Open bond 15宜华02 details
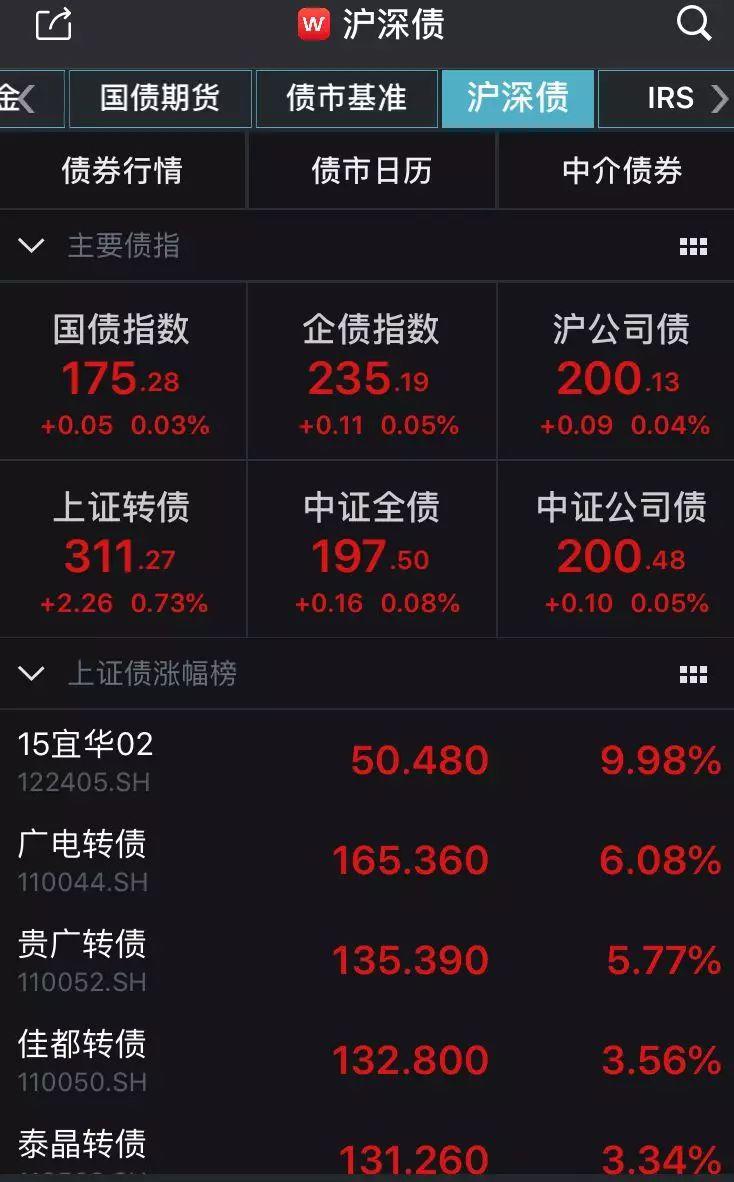The width and height of the screenshot is (734, 1182). [367, 761]
